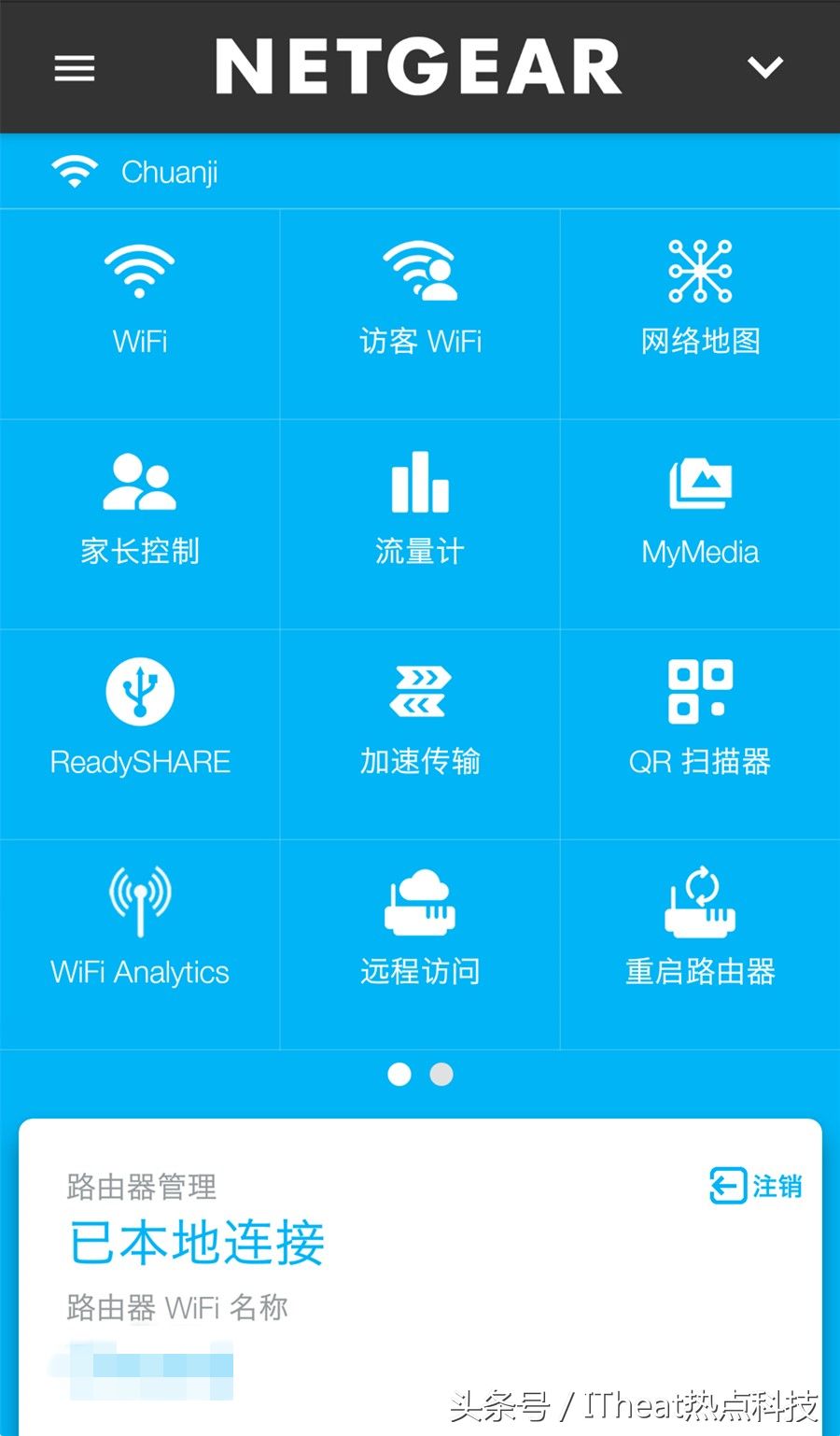Open 家长控制 parental controls
Image resolution: width=840 pixels, height=1436 pixels.
140,510
